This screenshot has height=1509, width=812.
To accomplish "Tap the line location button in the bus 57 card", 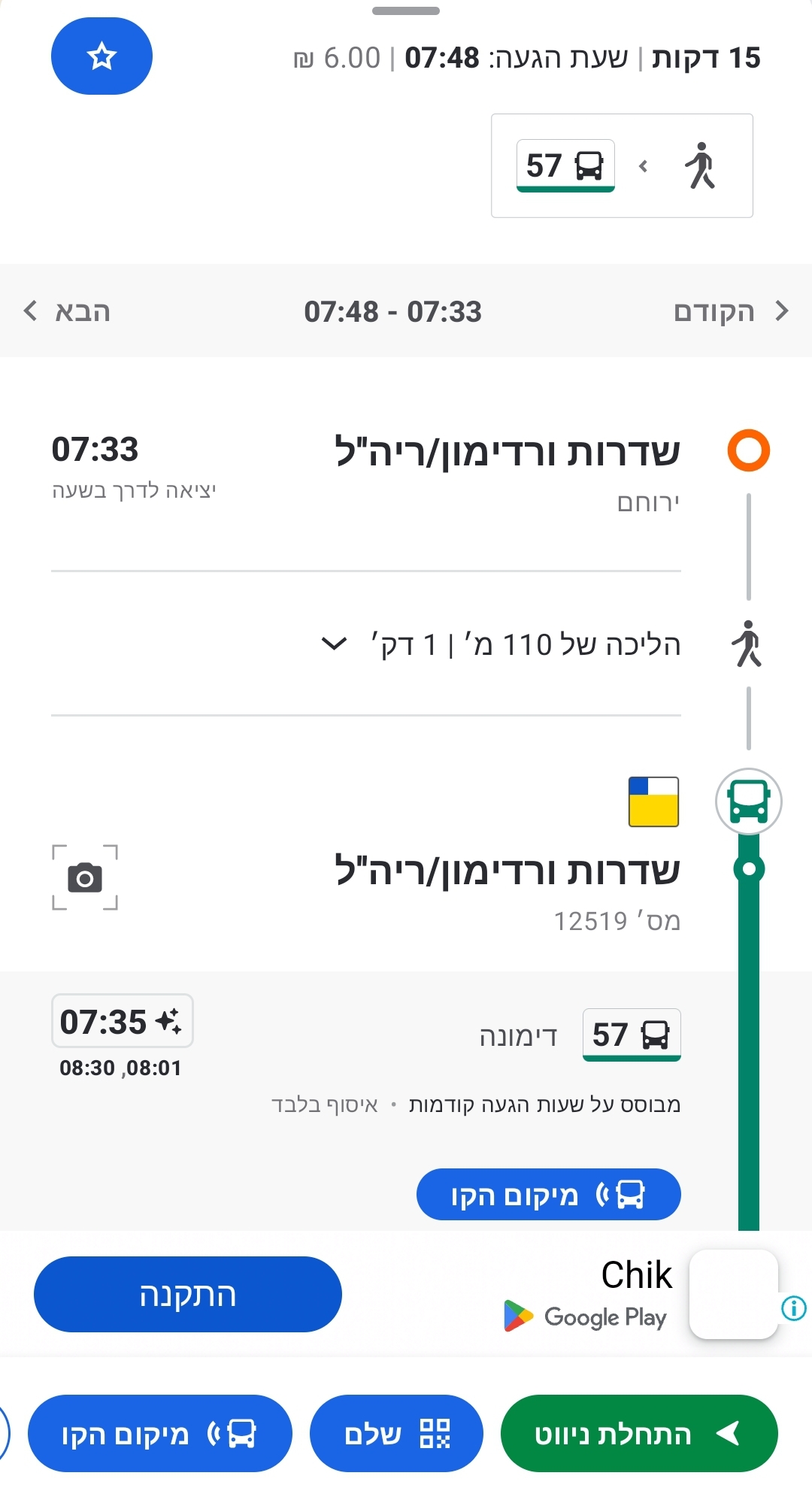I will 548,1194.
